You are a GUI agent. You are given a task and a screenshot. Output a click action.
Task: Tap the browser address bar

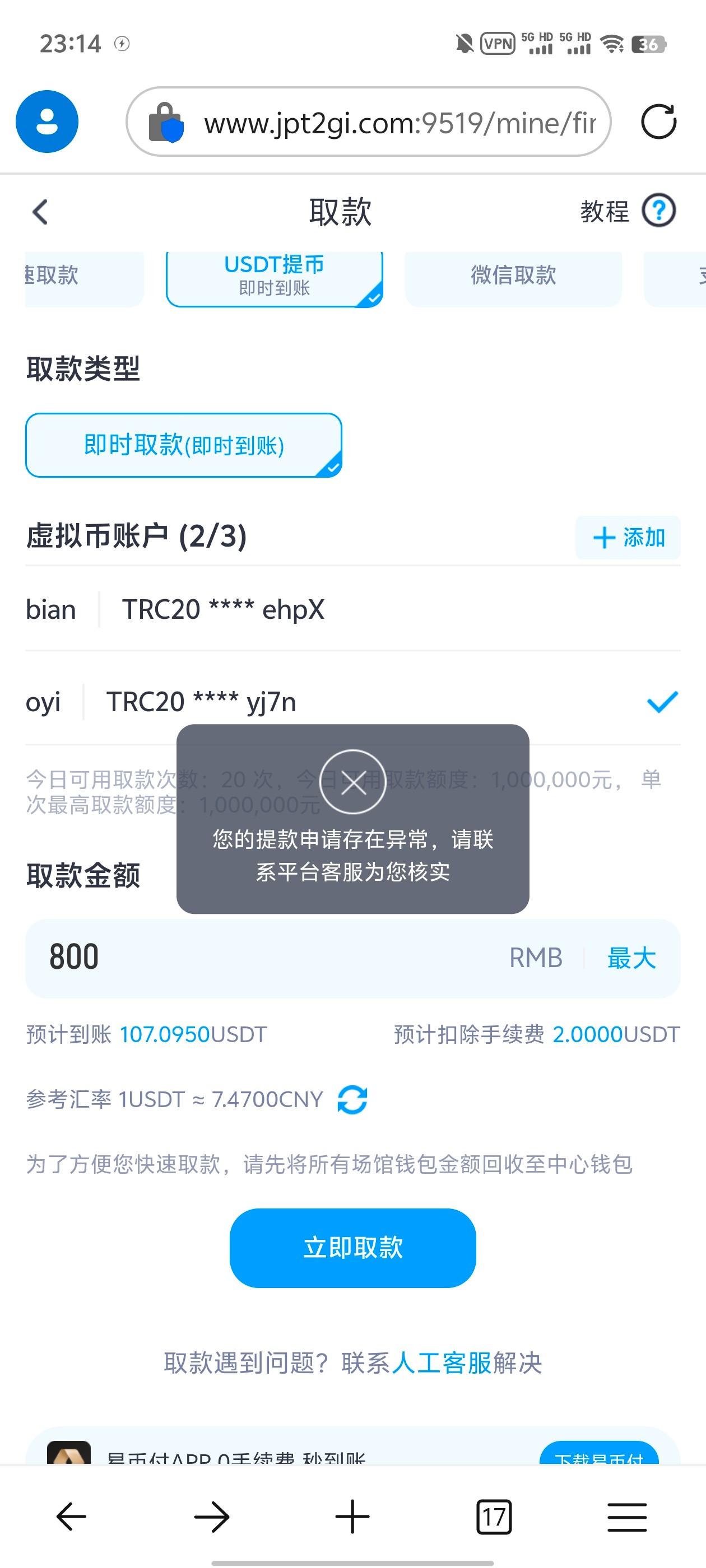point(390,122)
